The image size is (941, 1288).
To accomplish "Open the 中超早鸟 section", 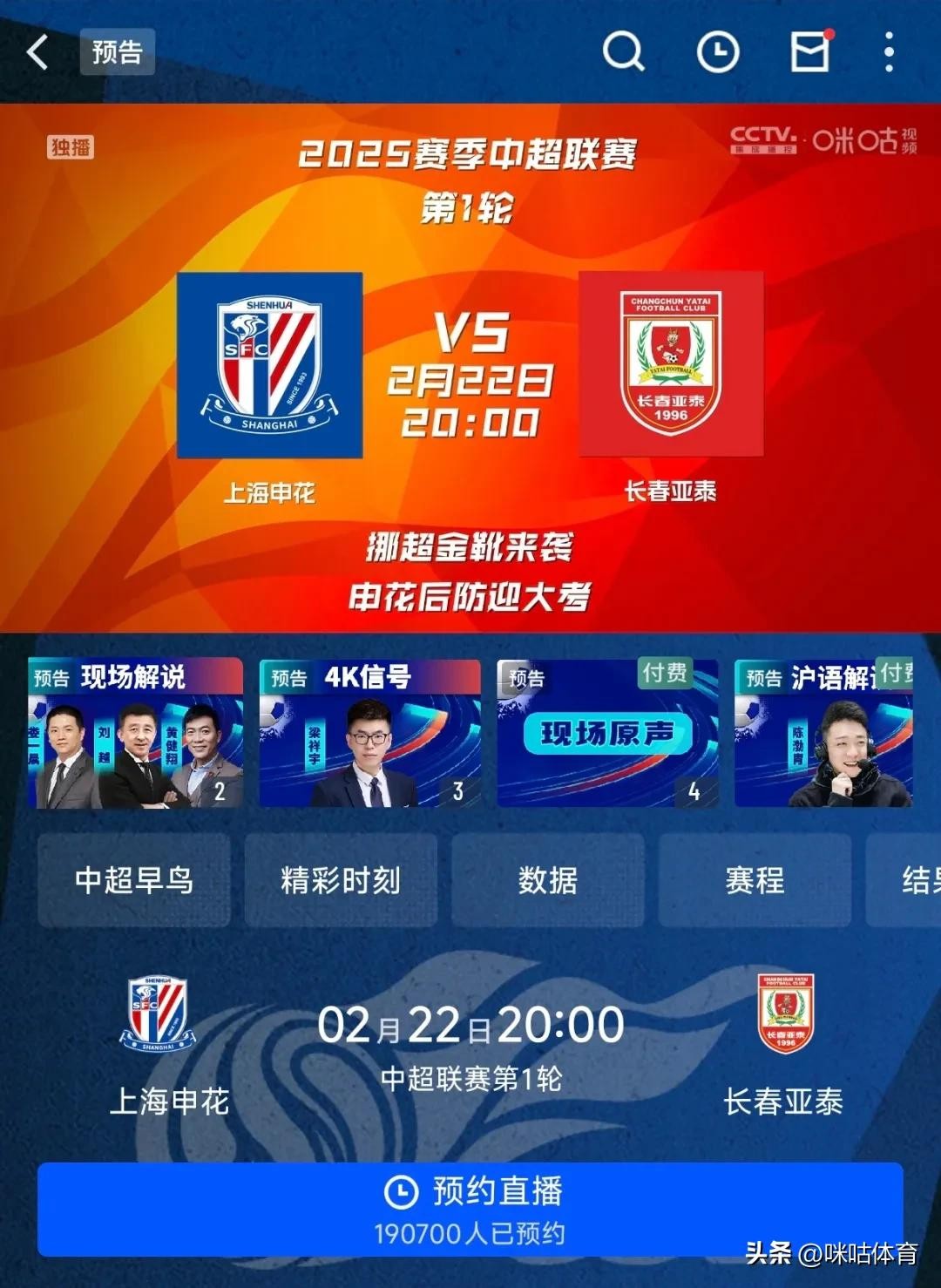I will pyautogui.click(x=134, y=880).
